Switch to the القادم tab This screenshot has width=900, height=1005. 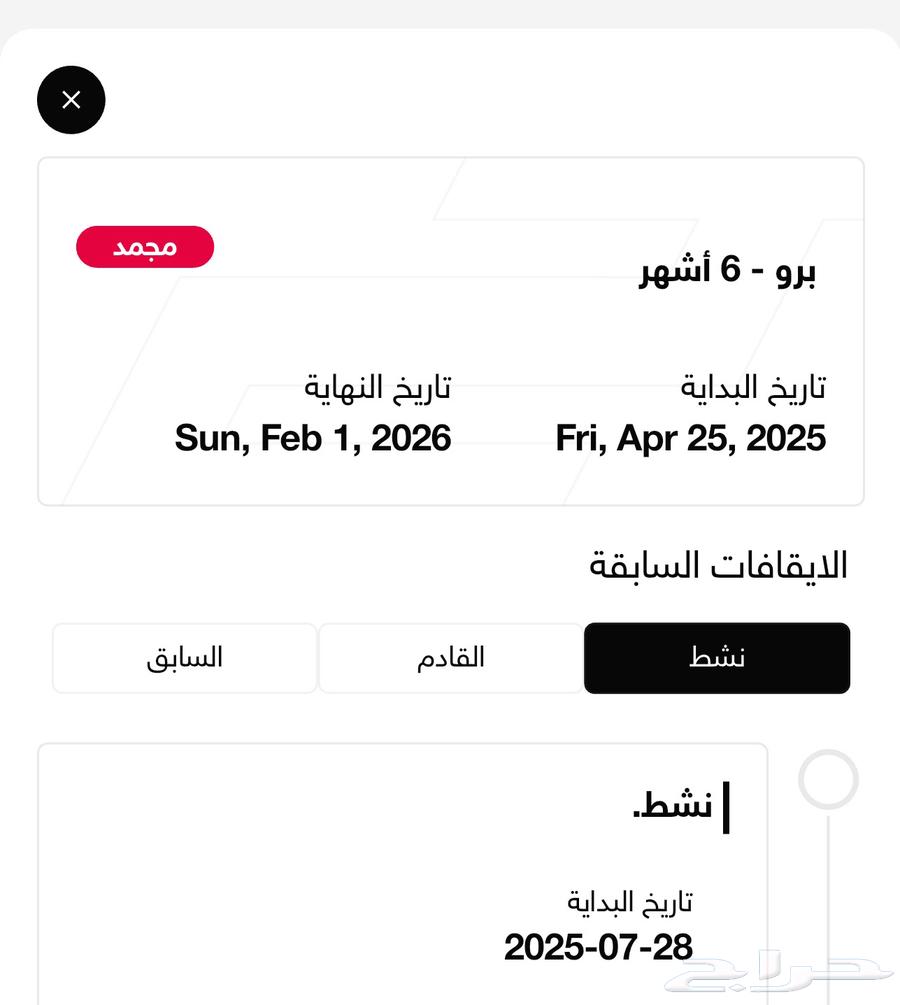[450, 657]
